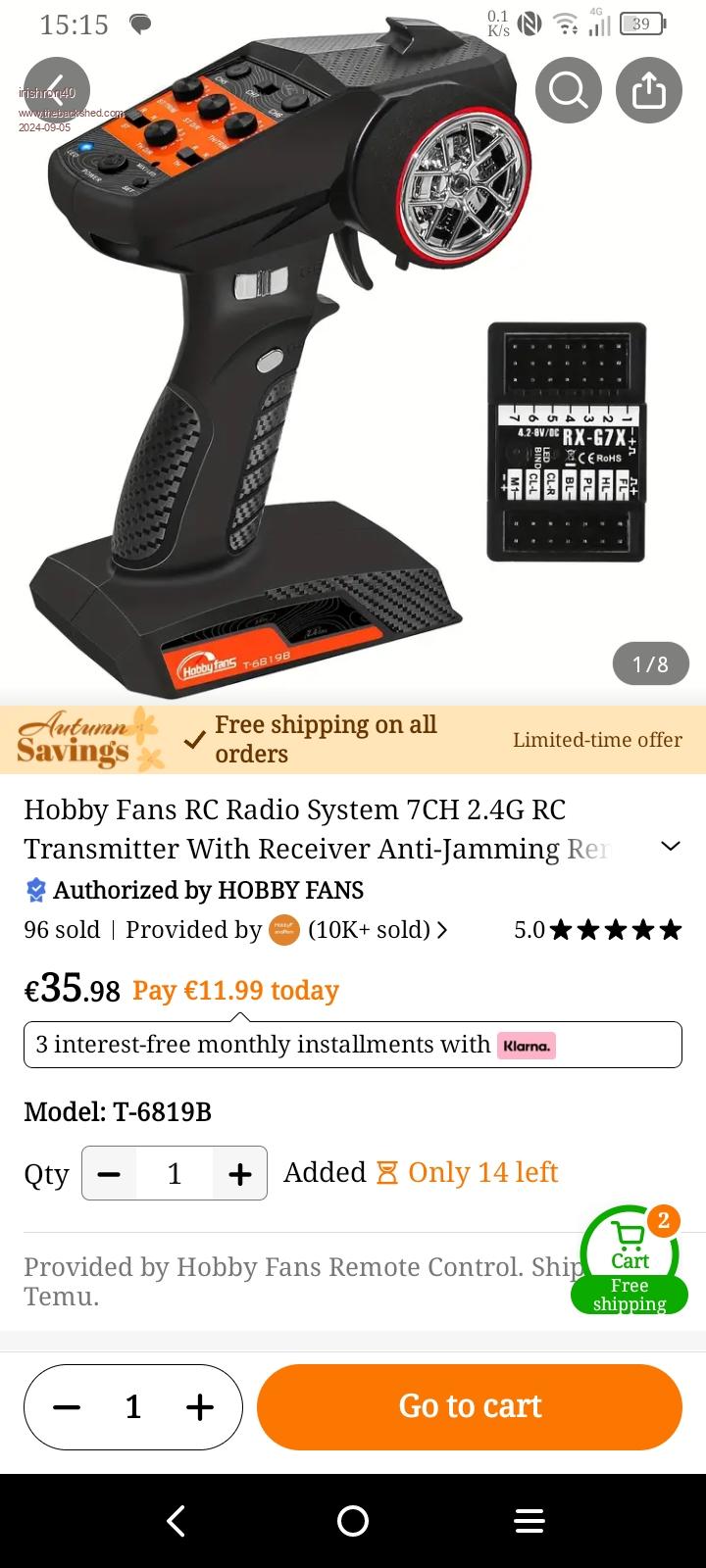Image resolution: width=706 pixels, height=1568 pixels.
Task: Tap Go to cart button
Action: coord(469,1406)
